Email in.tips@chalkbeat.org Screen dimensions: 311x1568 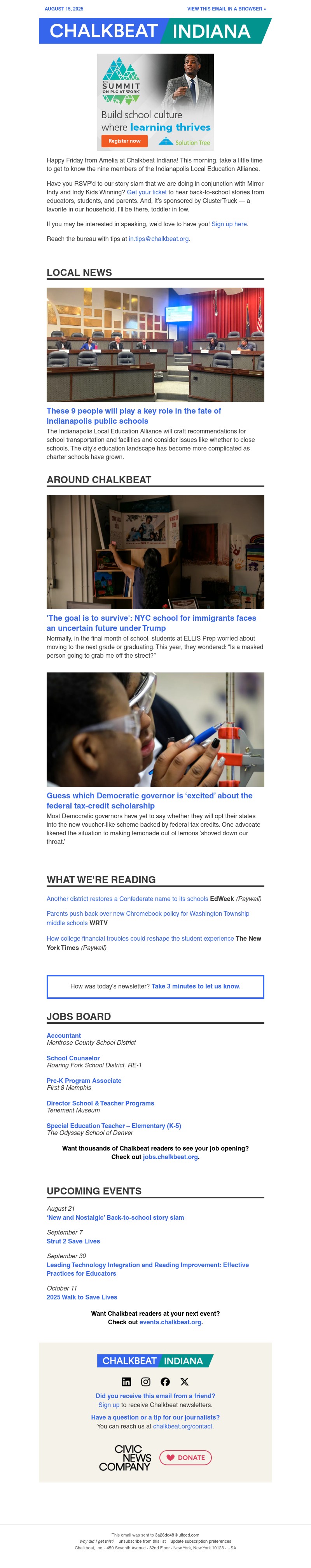click(158, 239)
